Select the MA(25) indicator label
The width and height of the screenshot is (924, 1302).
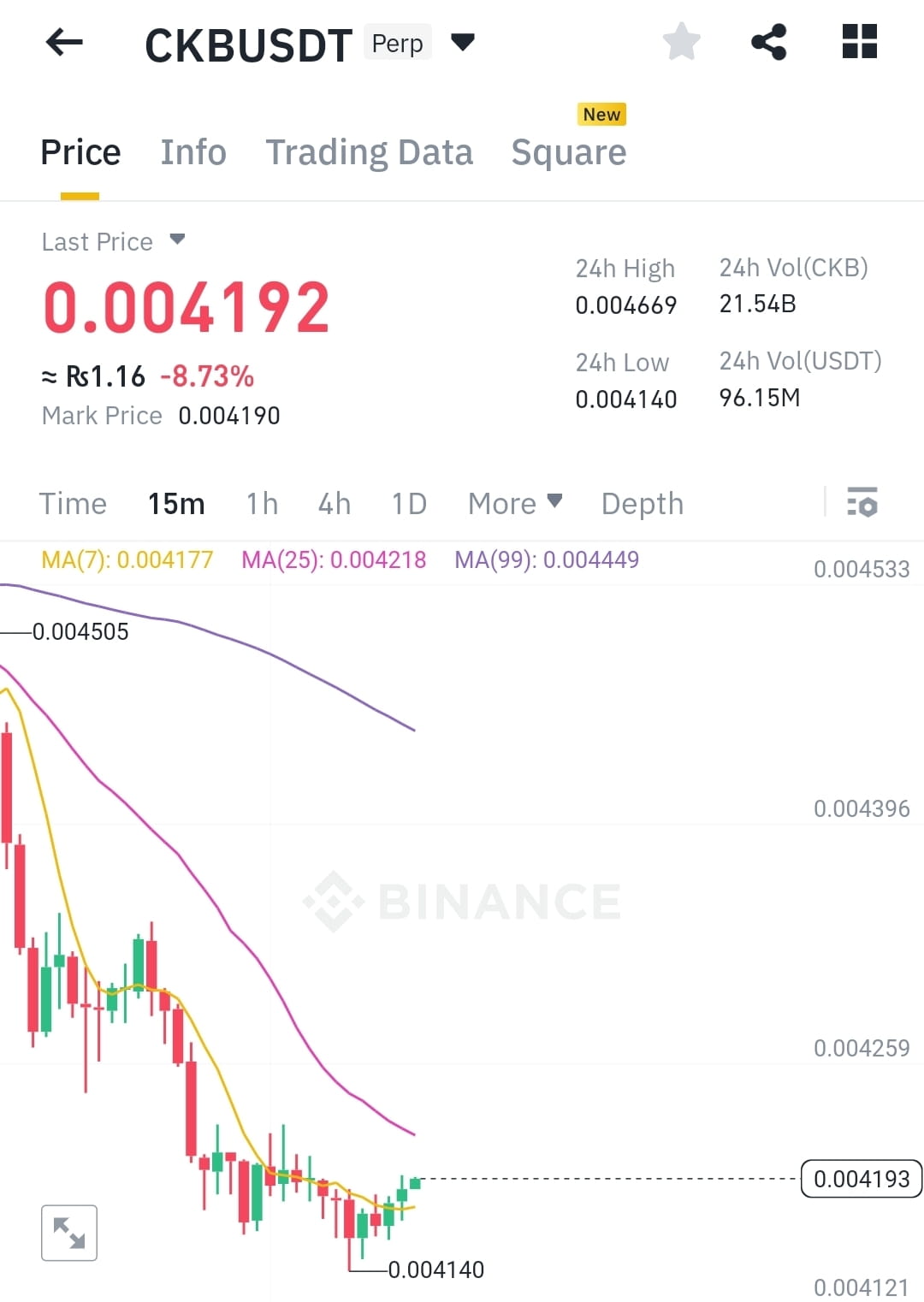(x=334, y=559)
